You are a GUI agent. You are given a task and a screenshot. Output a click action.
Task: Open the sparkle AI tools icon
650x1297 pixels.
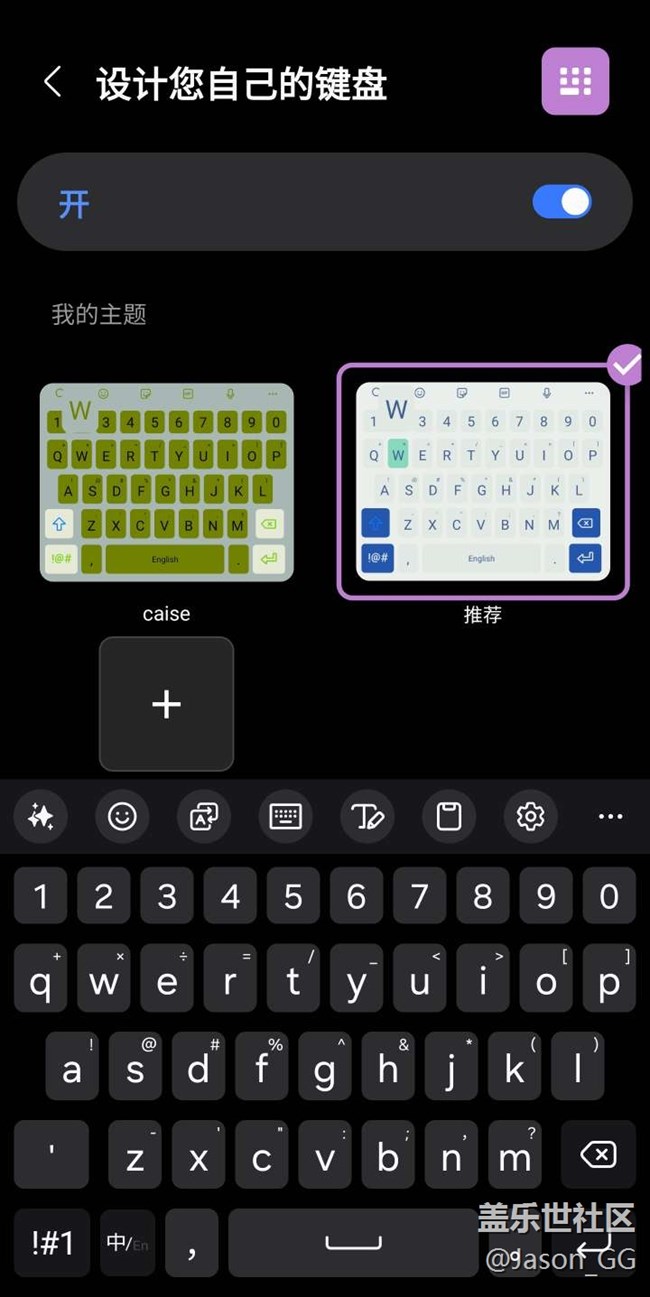41,817
